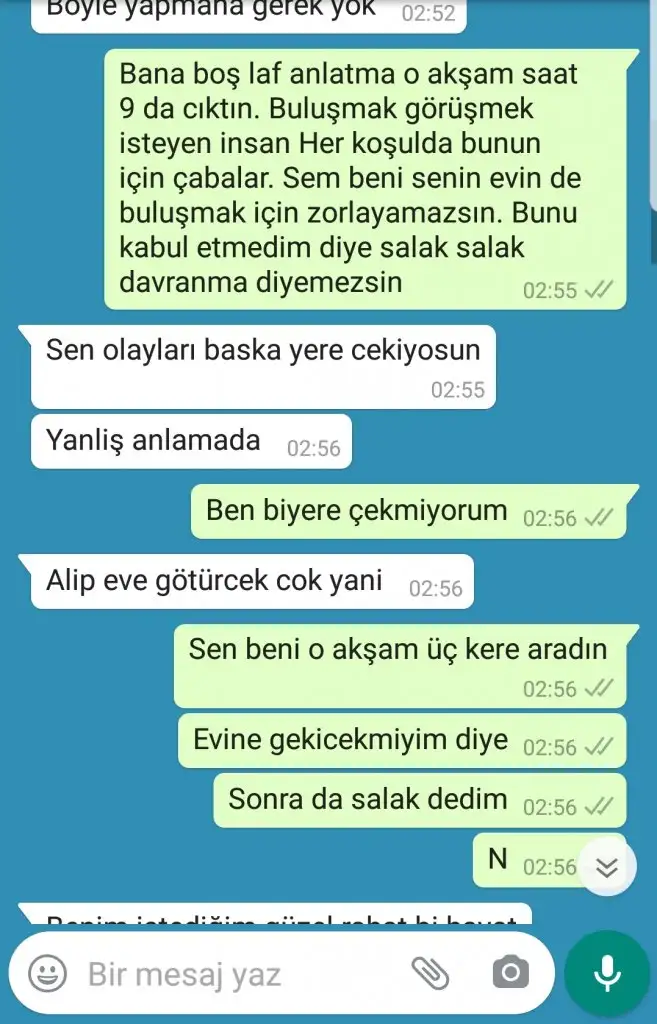The width and height of the screenshot is (657, 1024).
Task: Attach a file with the paperclip
Action: coord(429,972)
